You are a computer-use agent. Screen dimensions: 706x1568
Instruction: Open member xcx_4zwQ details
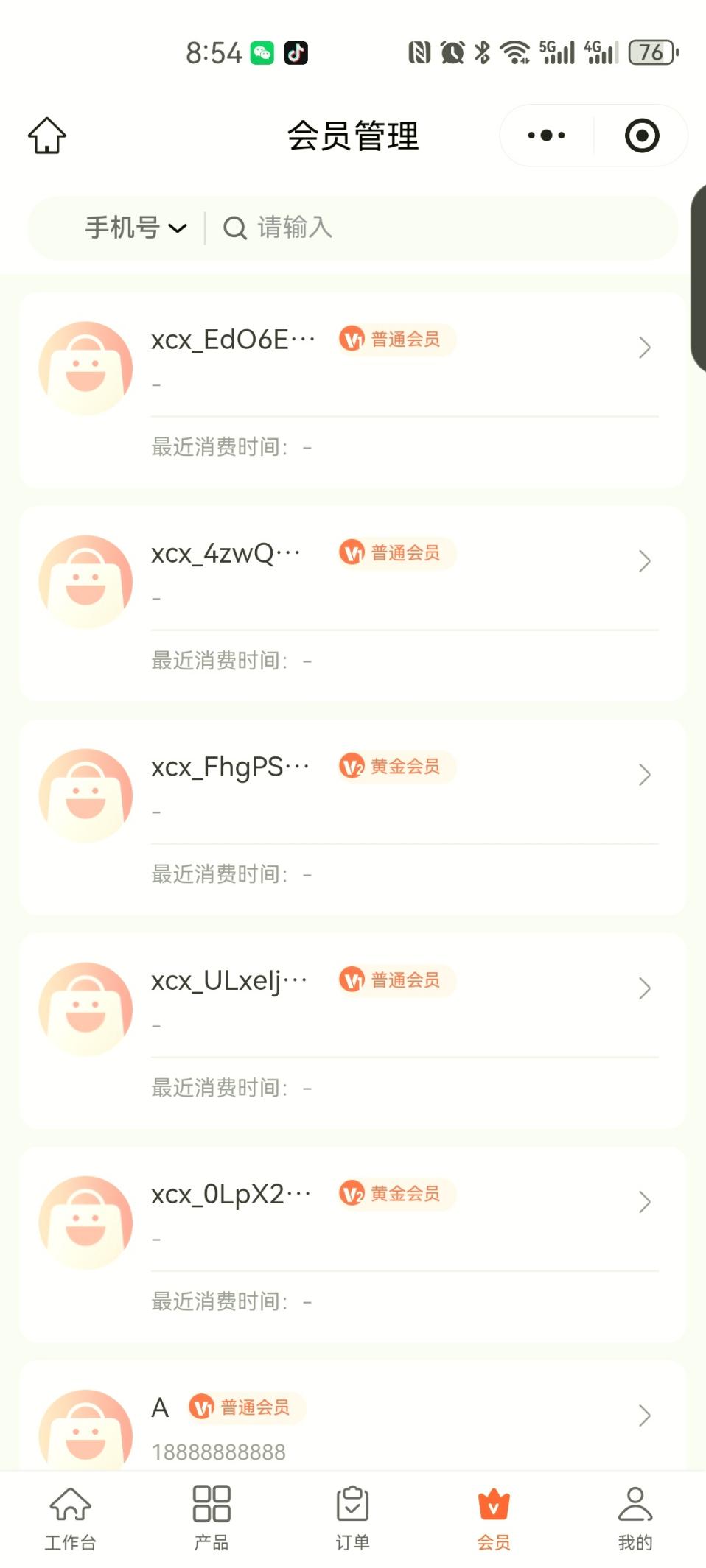(x=352, y=602)
